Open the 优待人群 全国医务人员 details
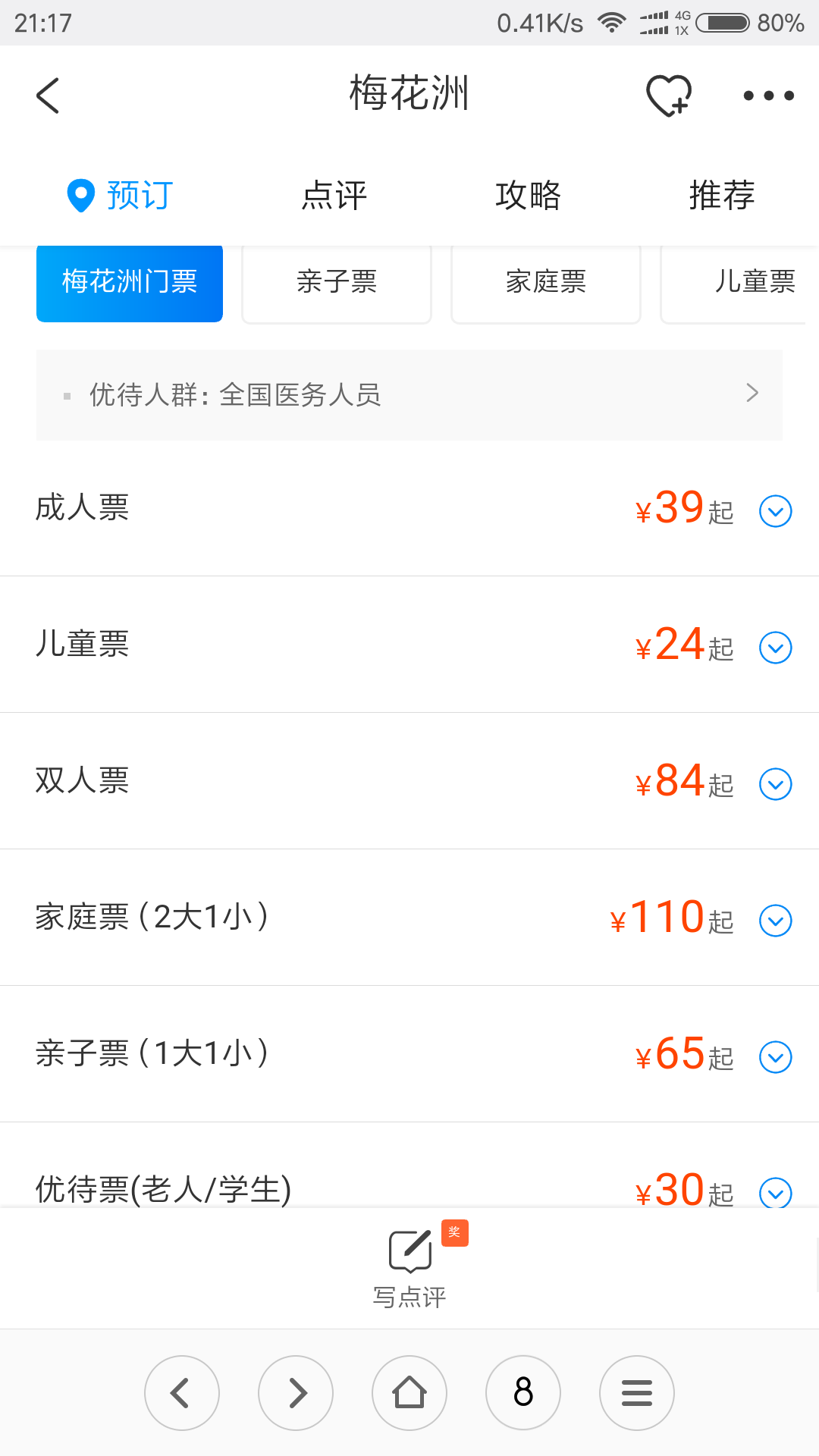Image resolution: width=819 pixels, height=1456 pixels. 409,395
